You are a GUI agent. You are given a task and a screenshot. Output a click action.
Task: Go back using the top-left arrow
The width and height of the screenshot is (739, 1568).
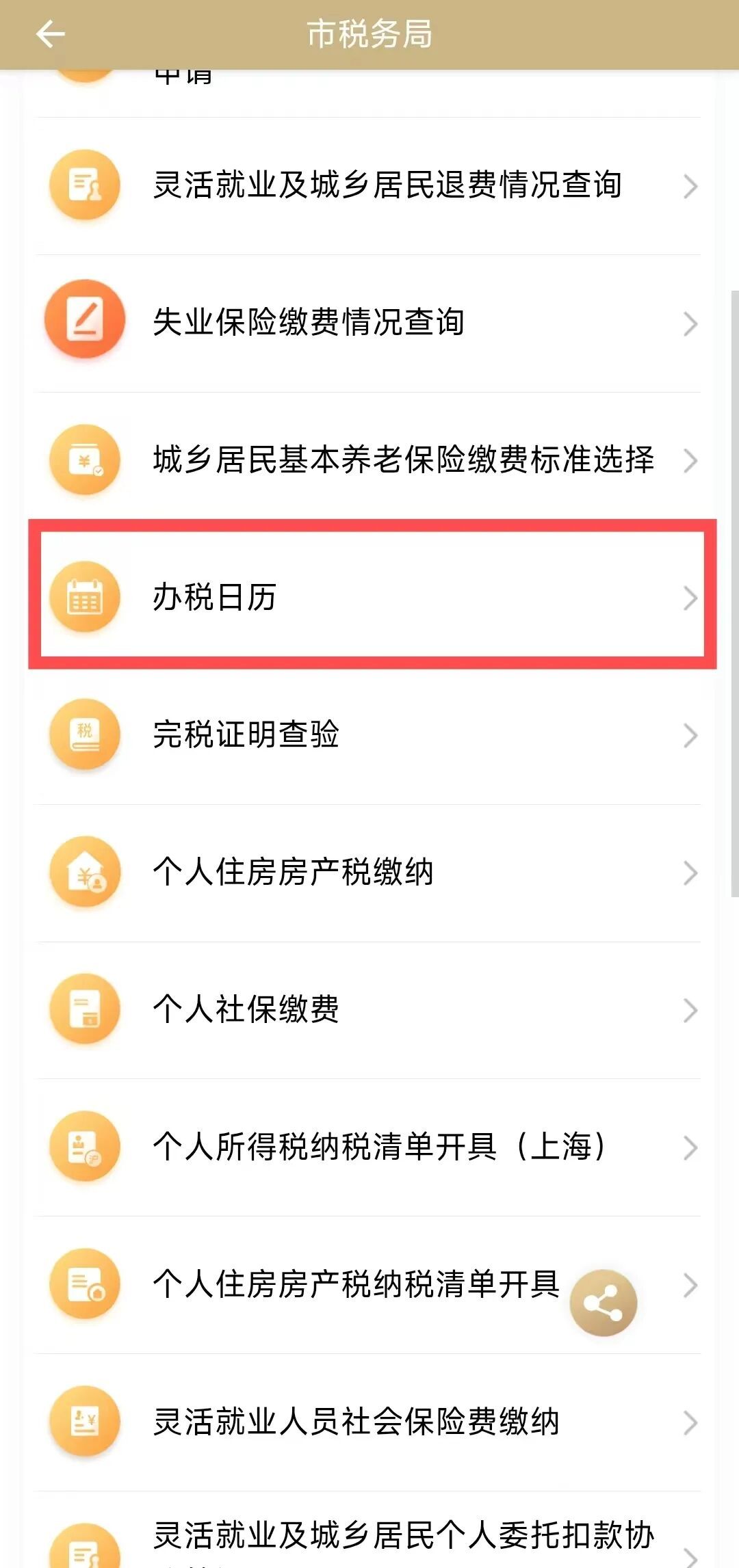coord(50,34)
